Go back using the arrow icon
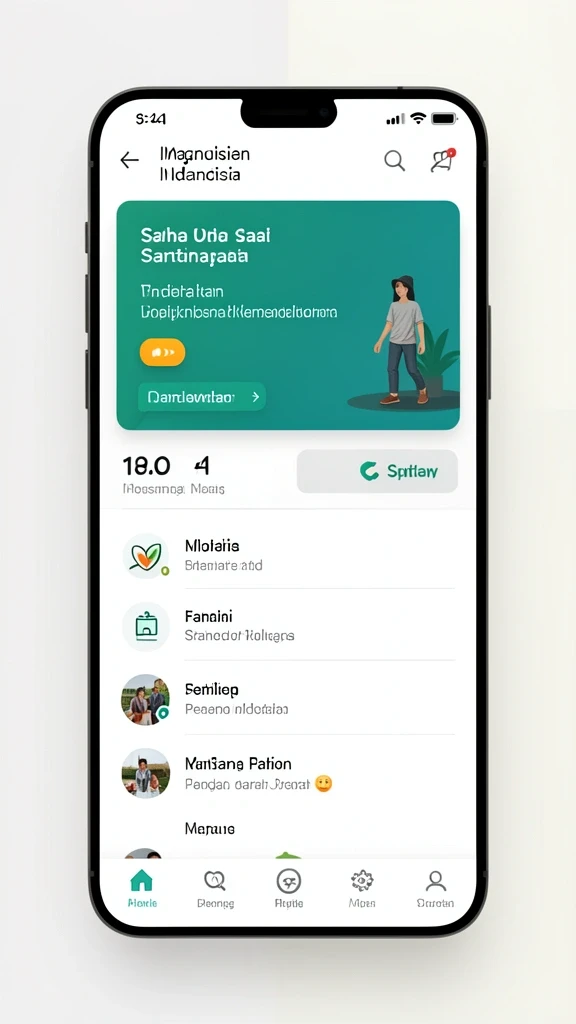The image size is (576, 1024). 129,160
